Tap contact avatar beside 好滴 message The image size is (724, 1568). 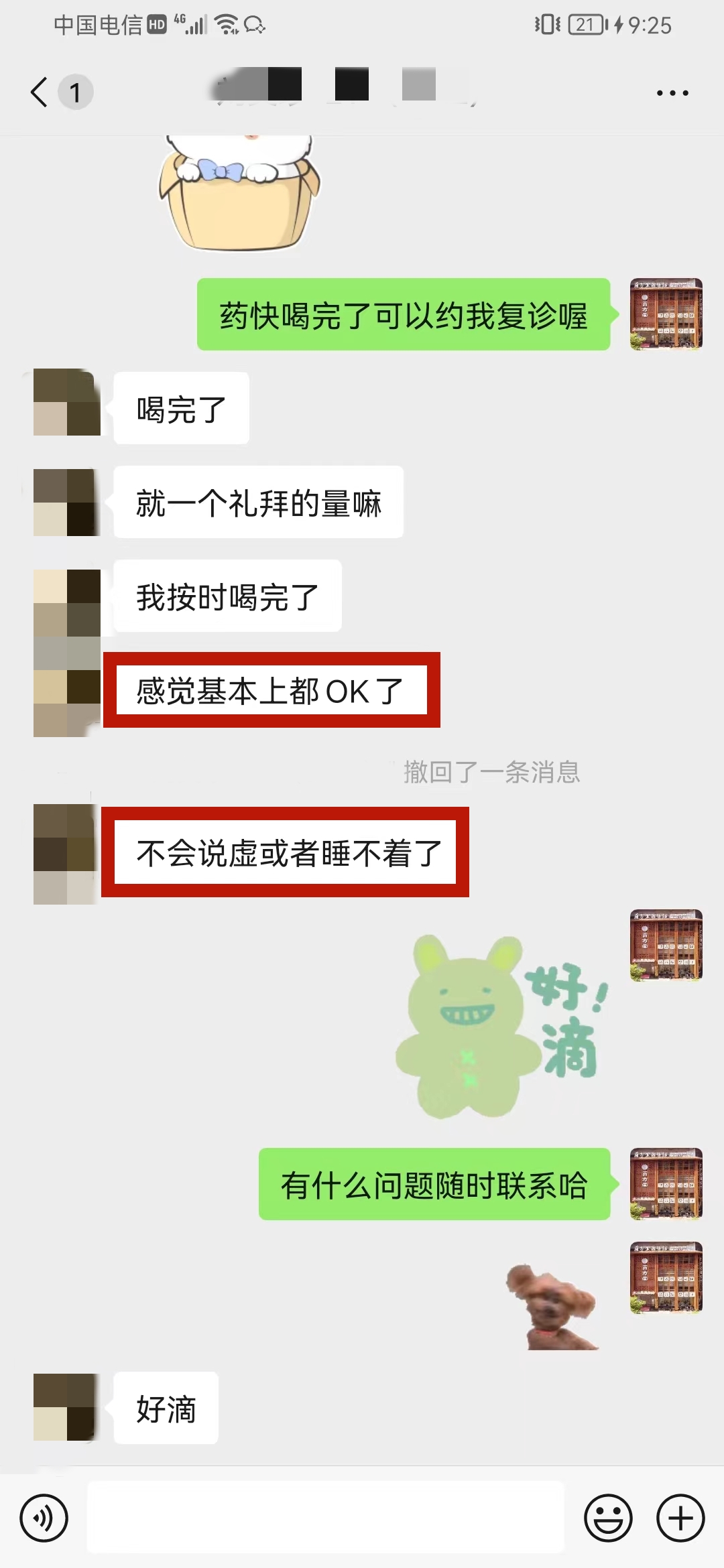click(x=67, y=1407)
